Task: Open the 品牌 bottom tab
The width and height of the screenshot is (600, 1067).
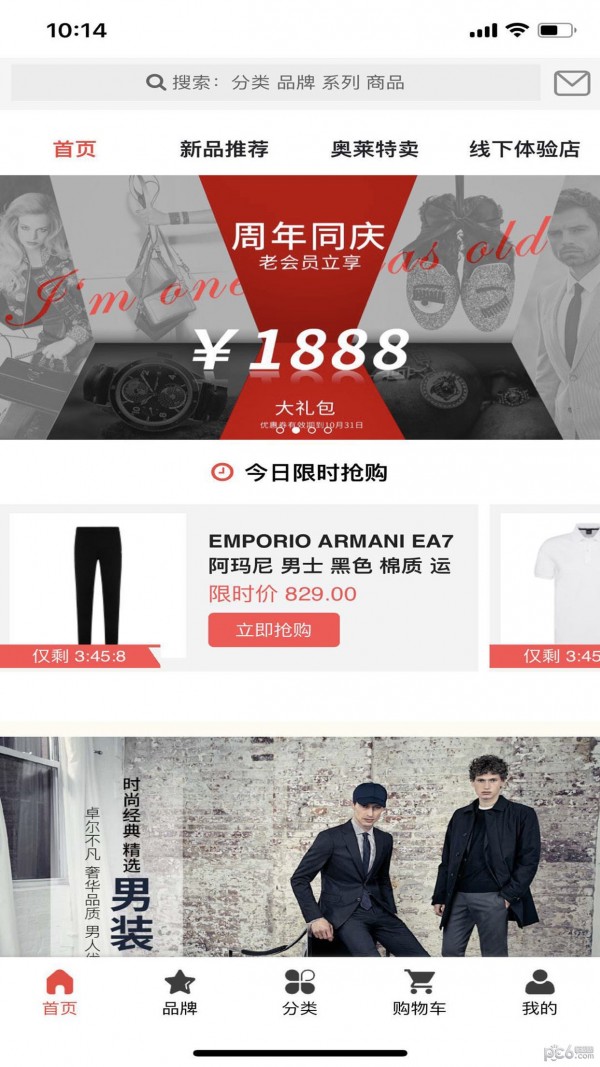Action: pyautogui.click(x=180, y=992)
